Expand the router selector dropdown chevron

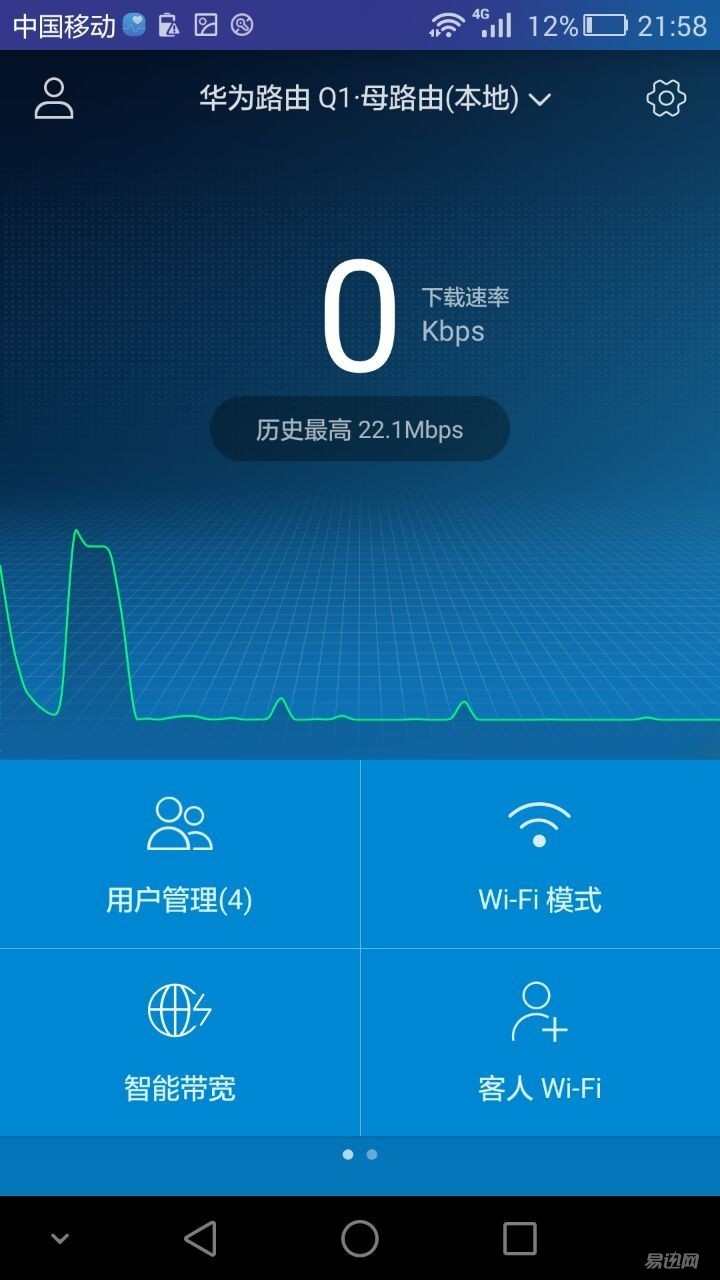point(538,99)
